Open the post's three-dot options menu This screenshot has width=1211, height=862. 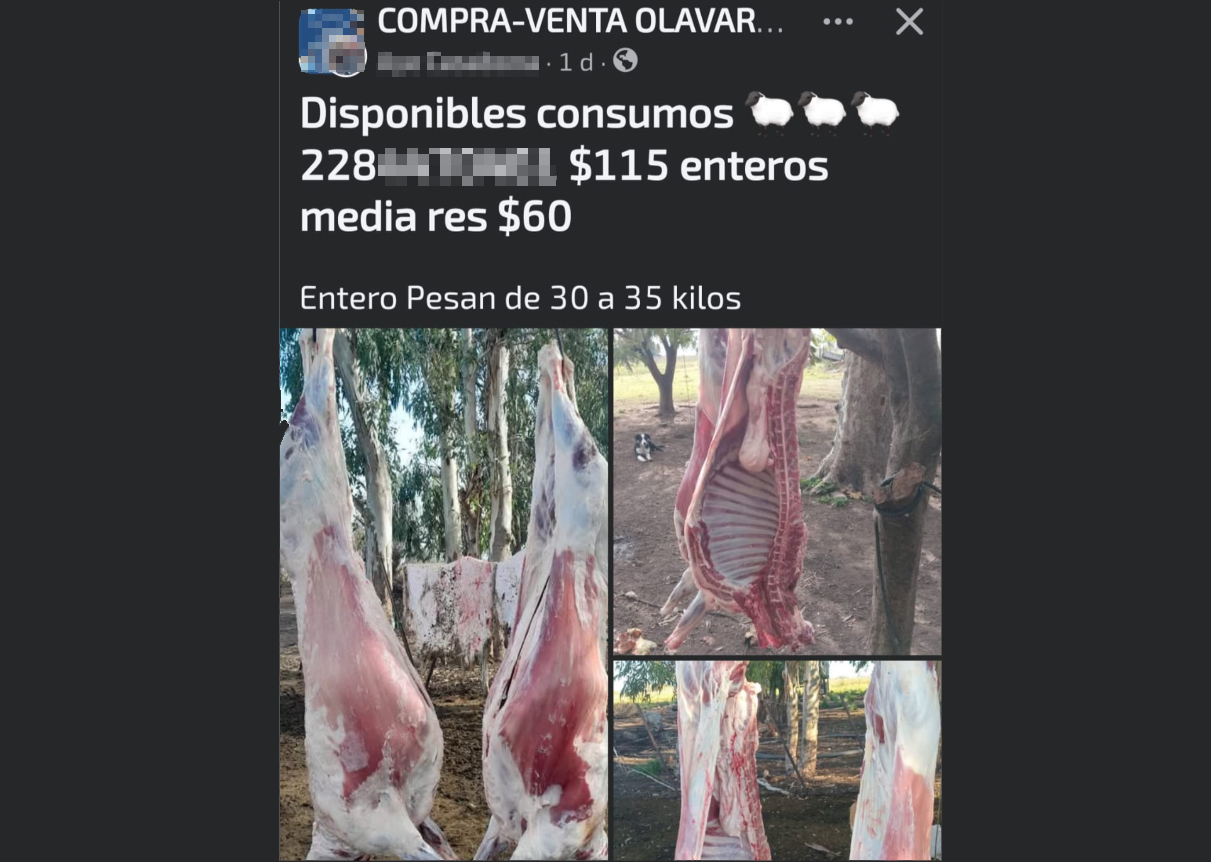838,22
